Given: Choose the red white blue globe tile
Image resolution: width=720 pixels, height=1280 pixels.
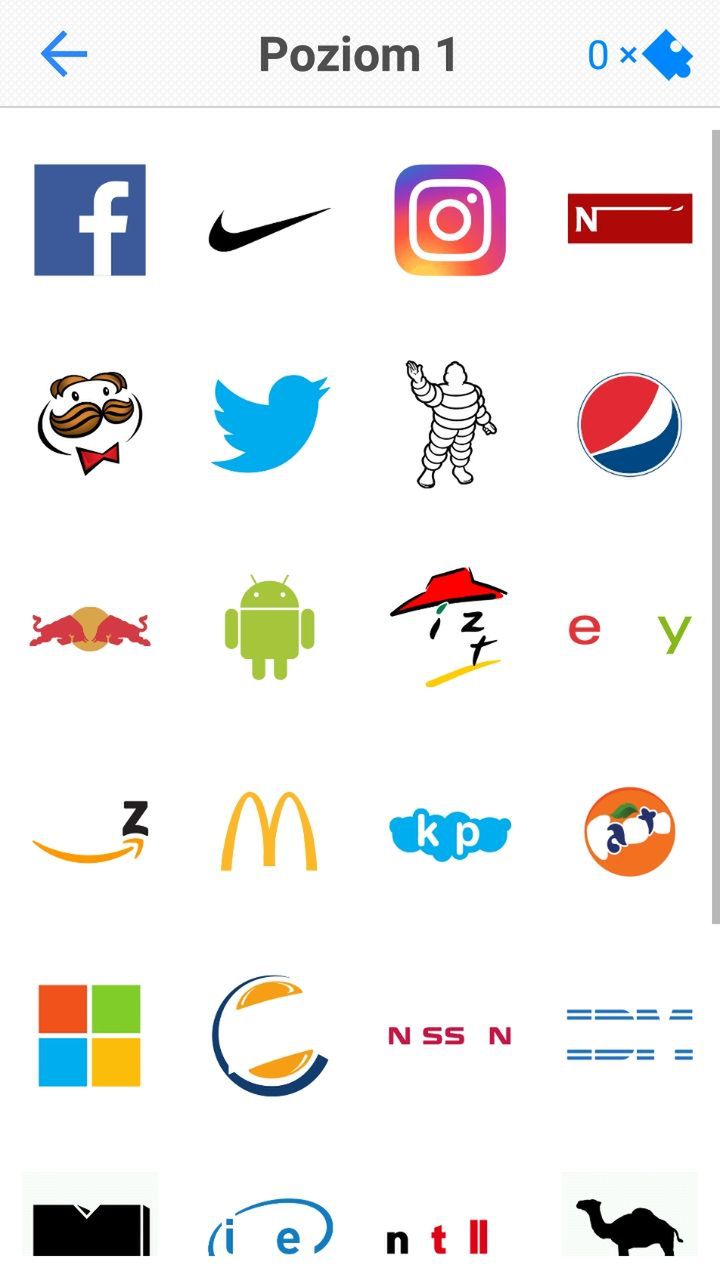Looking at the screenshot, I should click(630, 424).
